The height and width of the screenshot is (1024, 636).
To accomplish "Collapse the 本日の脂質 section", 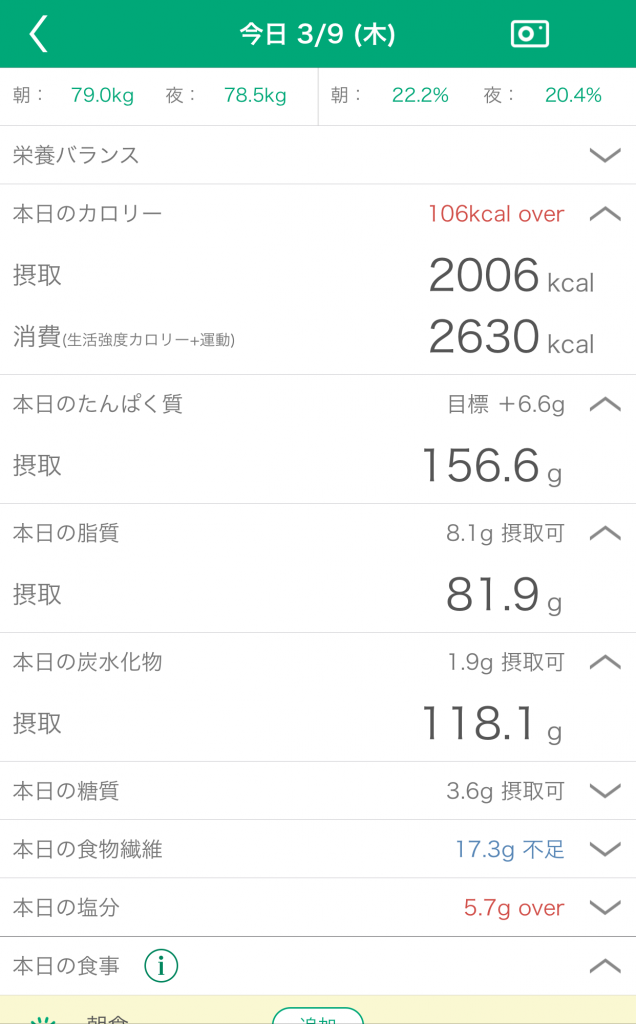I will pyautogui.click(x=605, y=533).
